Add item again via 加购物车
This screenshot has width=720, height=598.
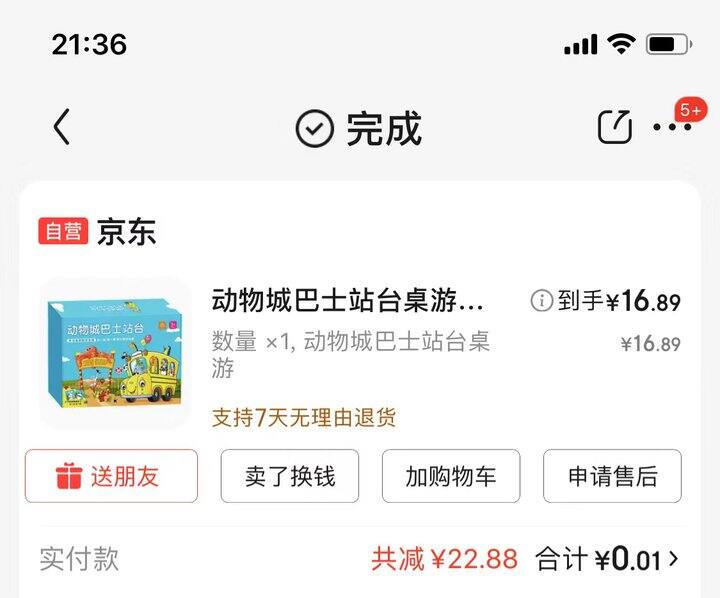(x=450, y=476)
